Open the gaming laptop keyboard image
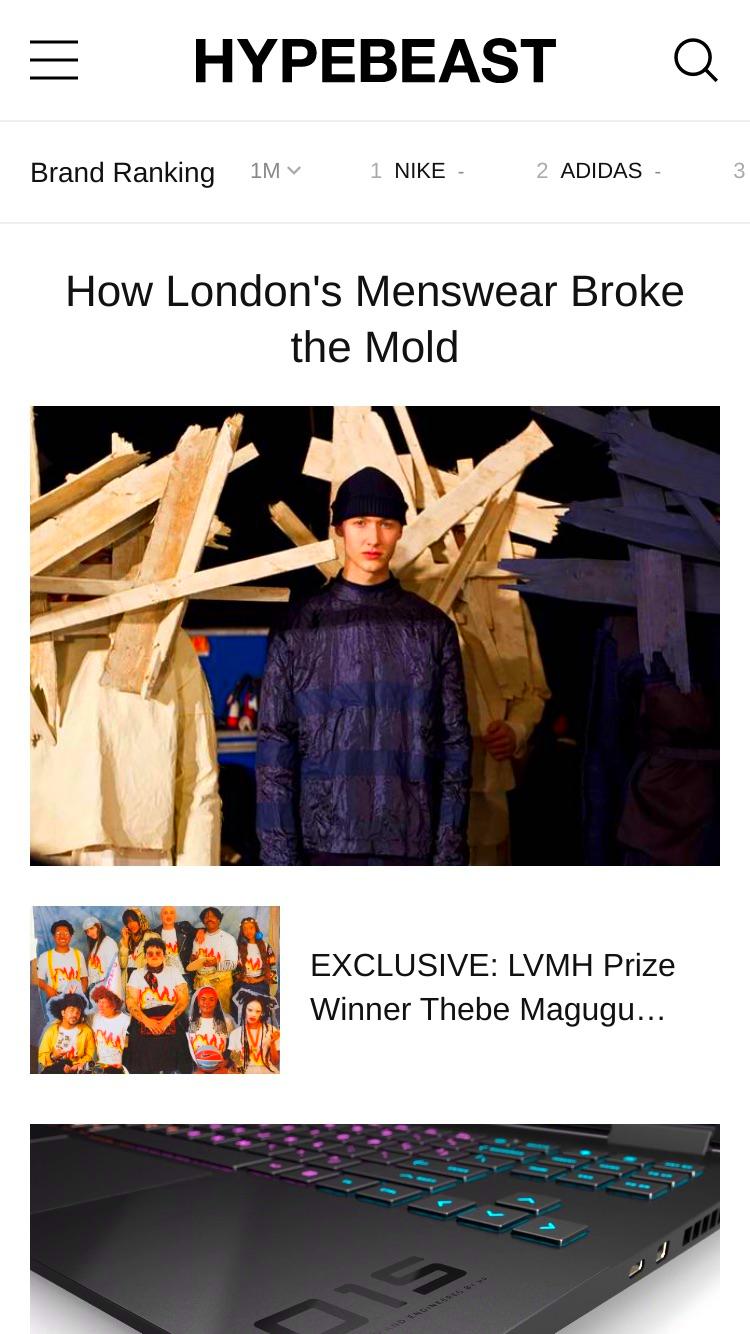This screenshot has height=1334, width=750. (x=375, y=1229)
